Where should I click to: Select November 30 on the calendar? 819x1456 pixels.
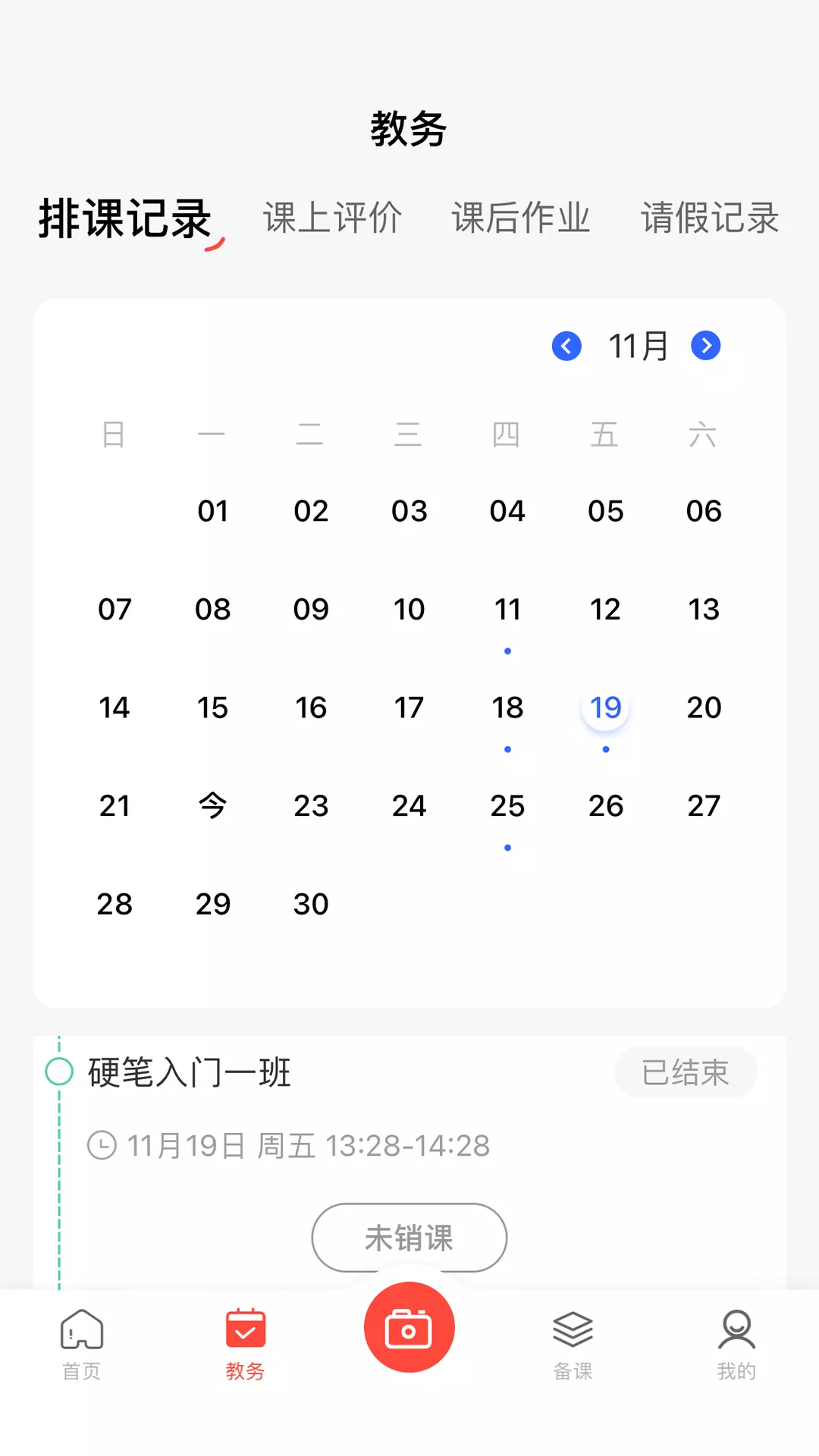(x=311, y=904)
